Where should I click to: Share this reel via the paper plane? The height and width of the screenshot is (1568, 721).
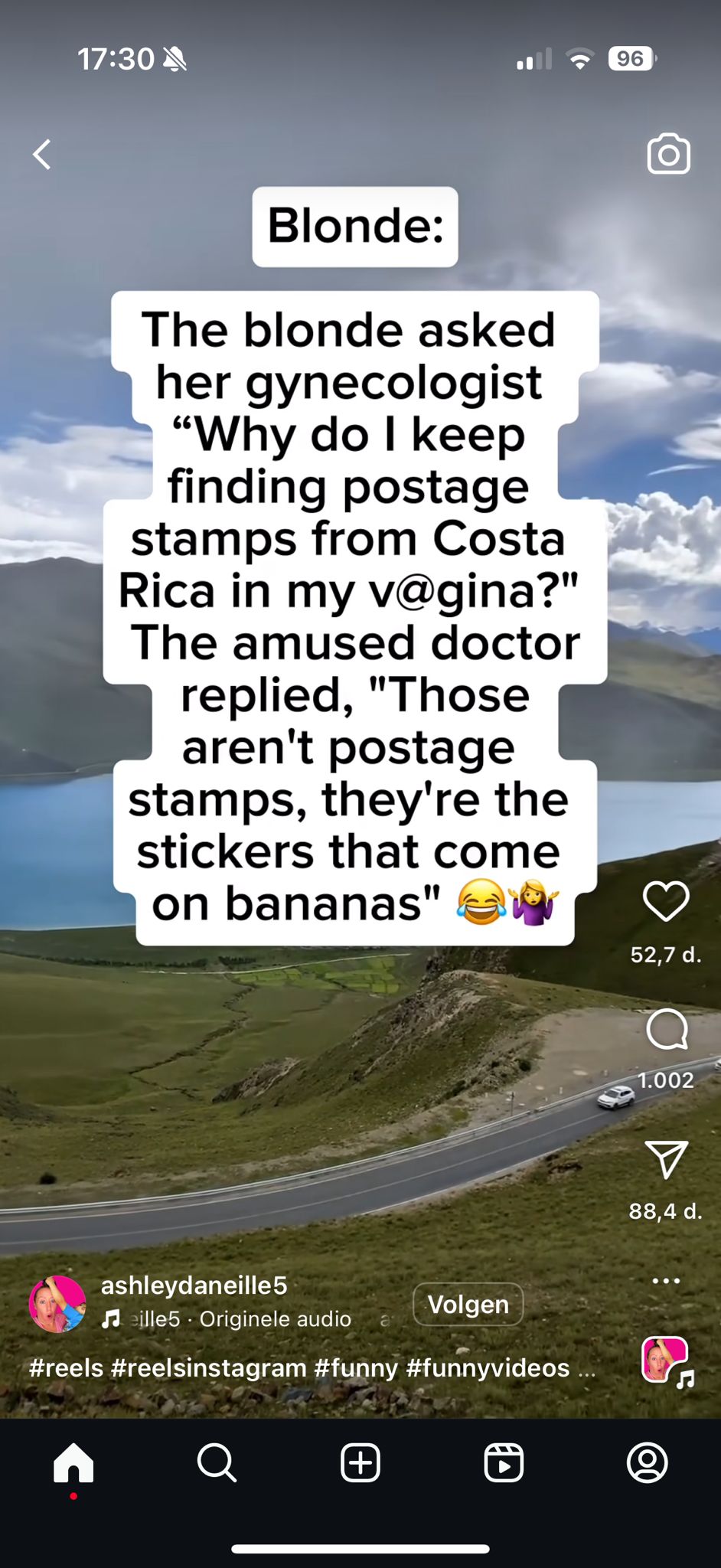click(666, 1159)
